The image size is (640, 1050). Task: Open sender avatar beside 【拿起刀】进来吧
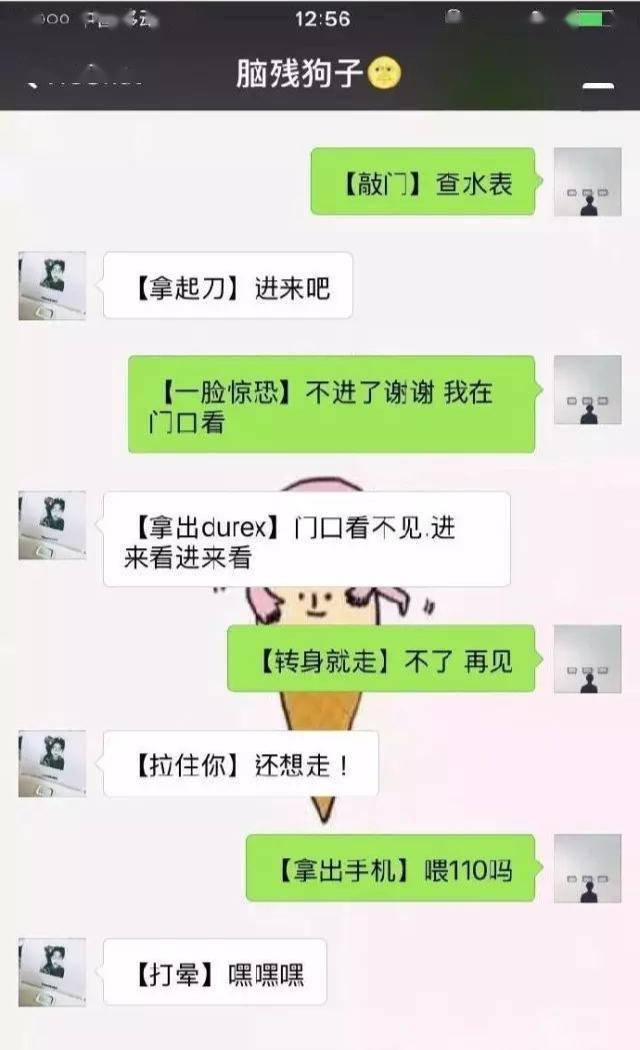[x=52, y=286]
